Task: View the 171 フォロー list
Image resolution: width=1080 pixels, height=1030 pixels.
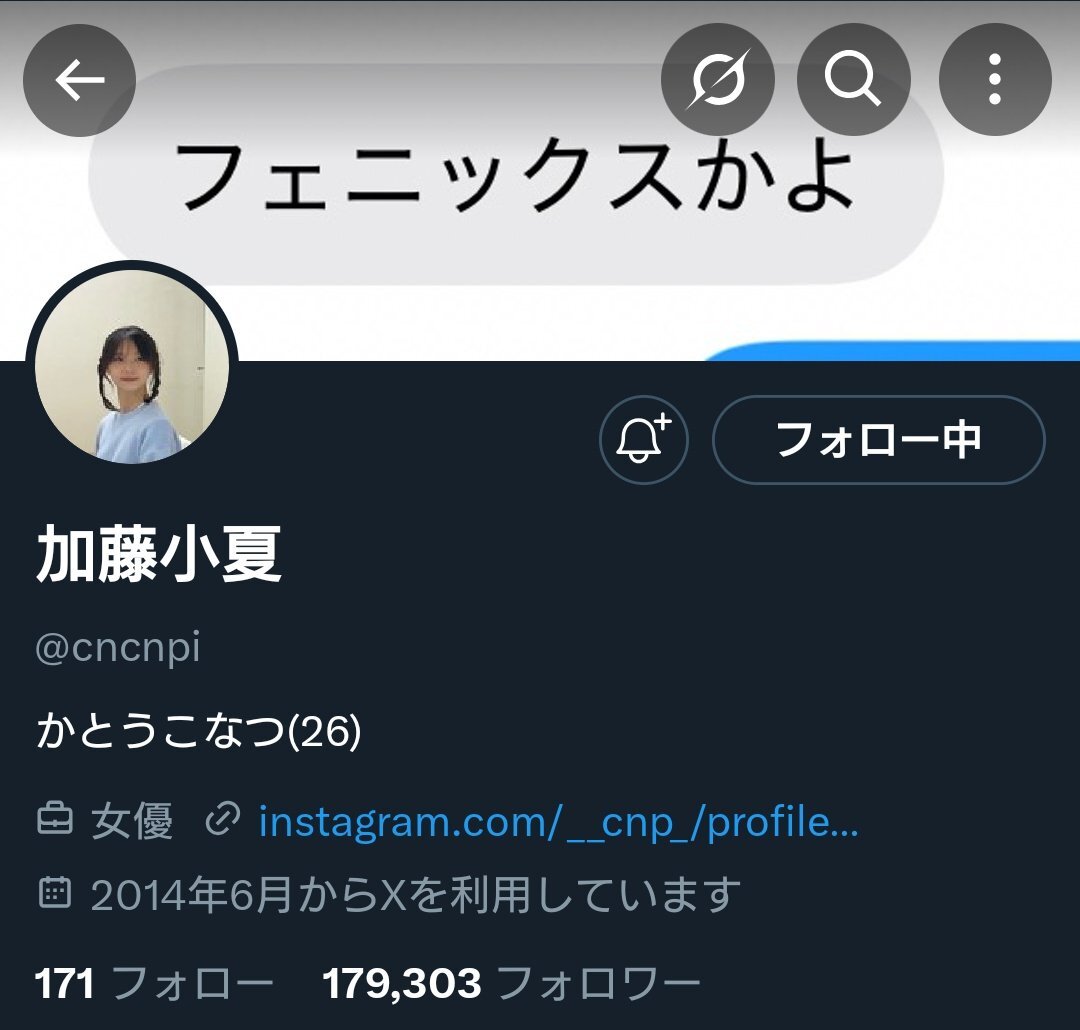Action: coord(155,985)
